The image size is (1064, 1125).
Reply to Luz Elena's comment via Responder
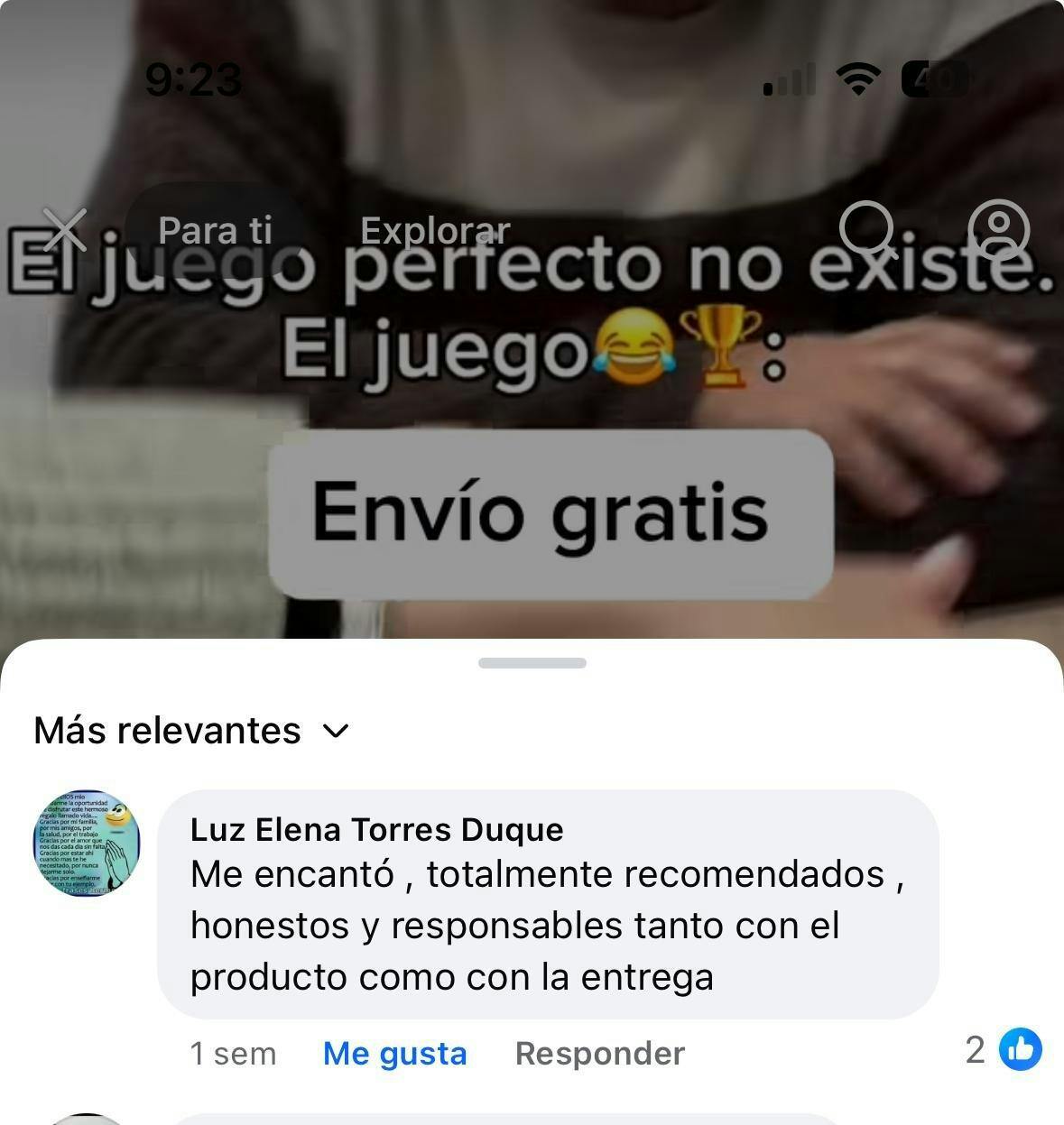(x=599, y=1053)
